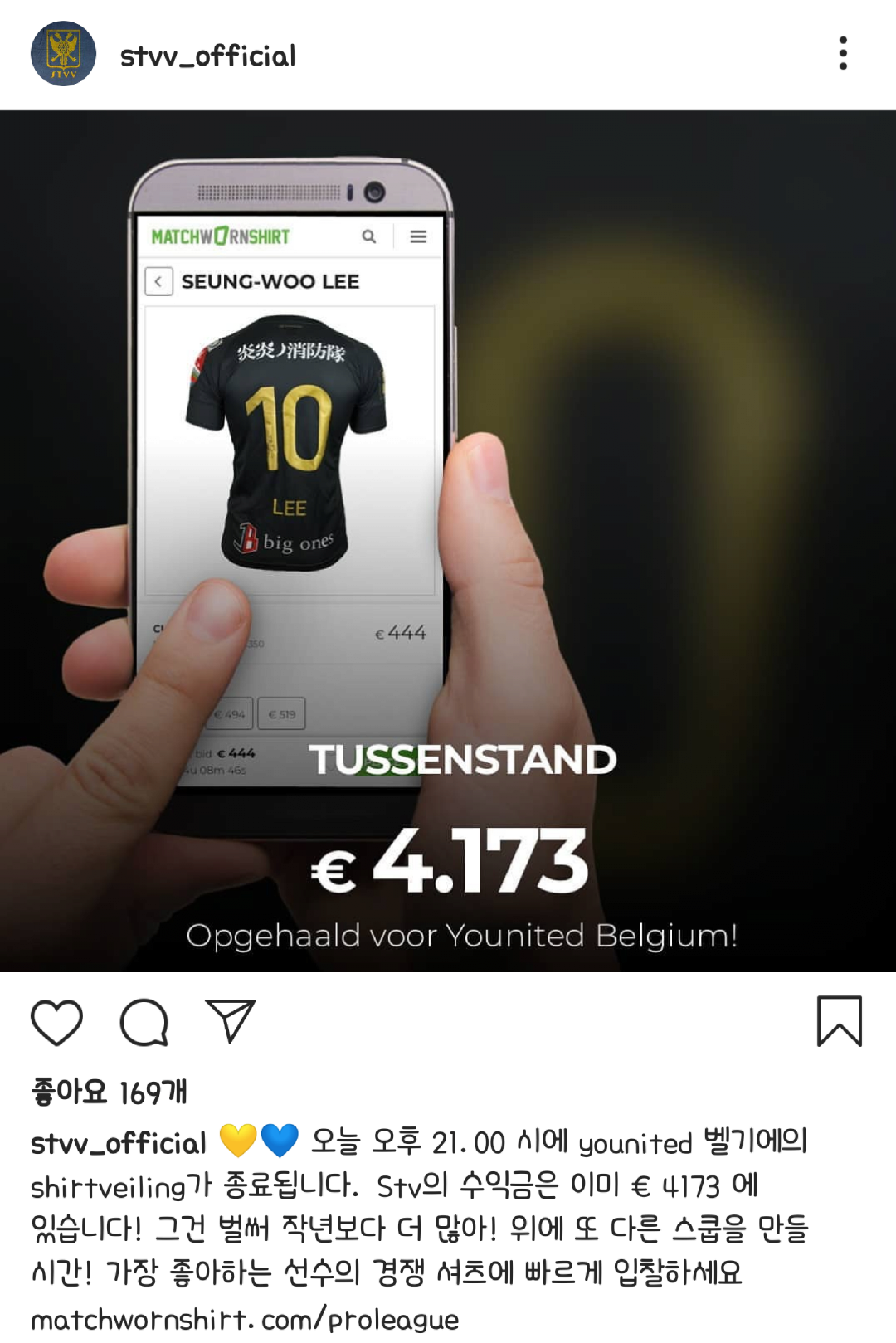Bookmark this post

[839, 1021]
